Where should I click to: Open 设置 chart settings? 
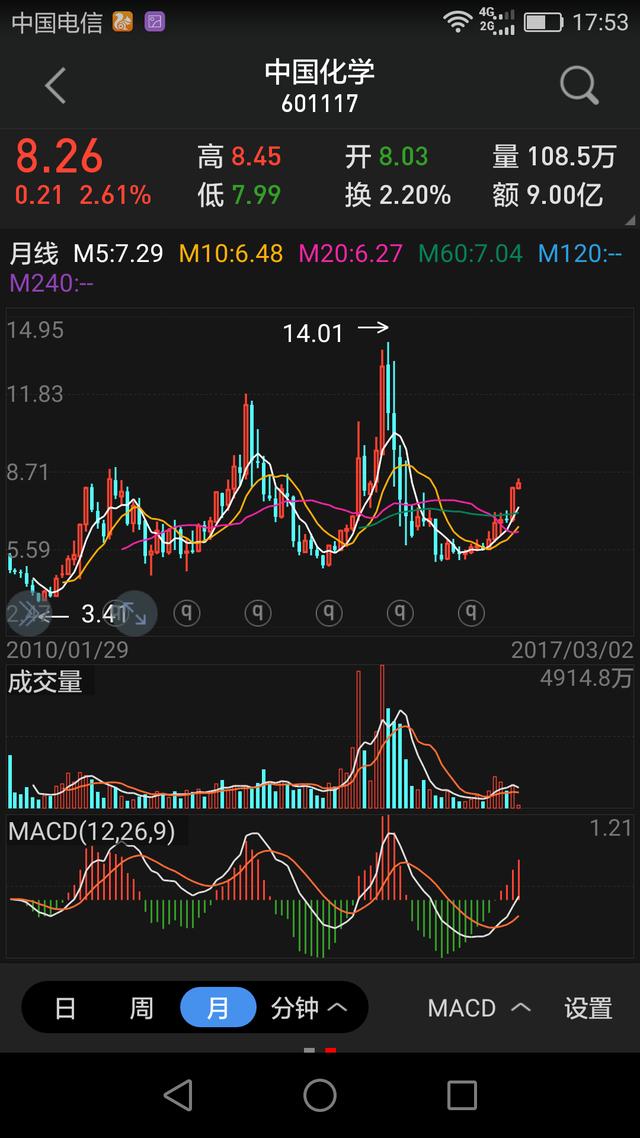click(588, 1008)
